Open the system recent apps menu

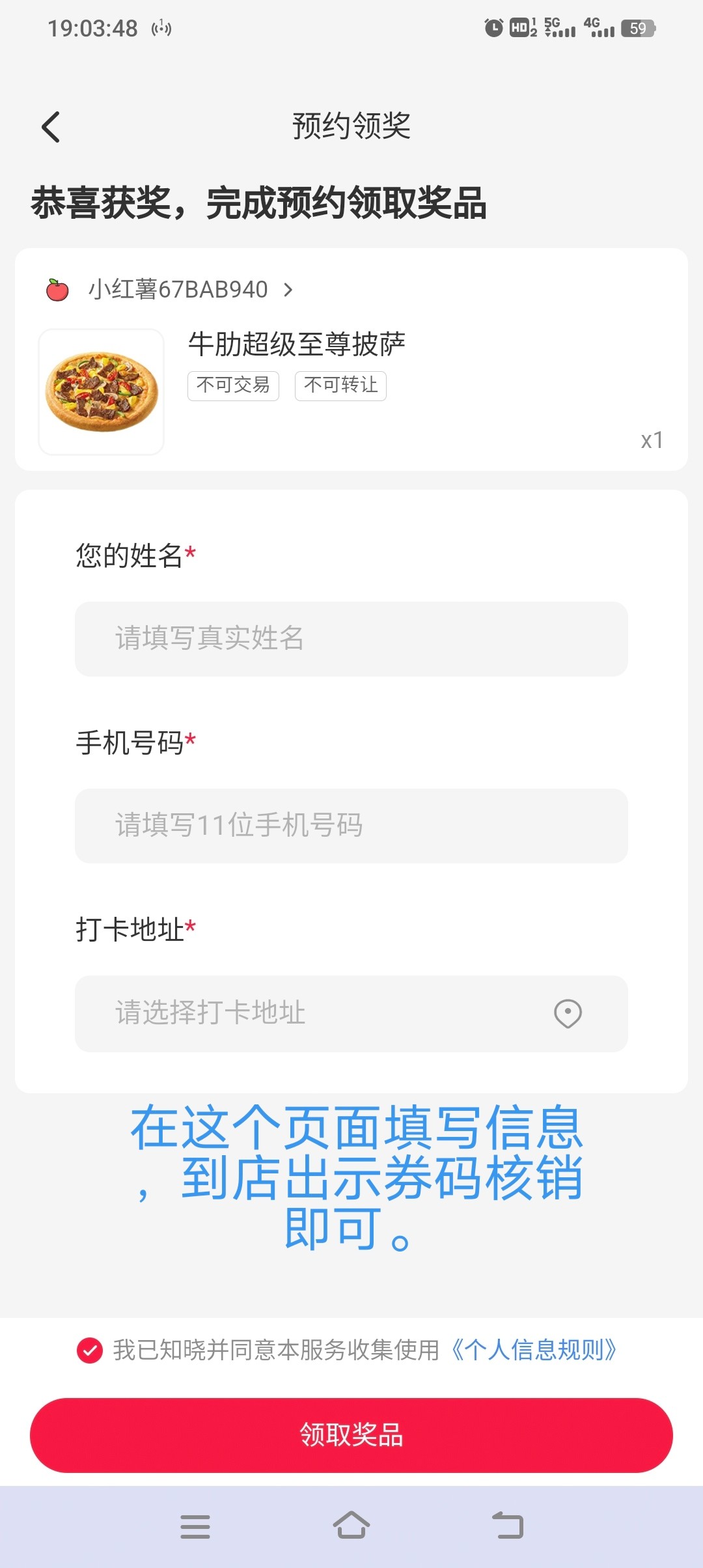tap(195, 1526)
